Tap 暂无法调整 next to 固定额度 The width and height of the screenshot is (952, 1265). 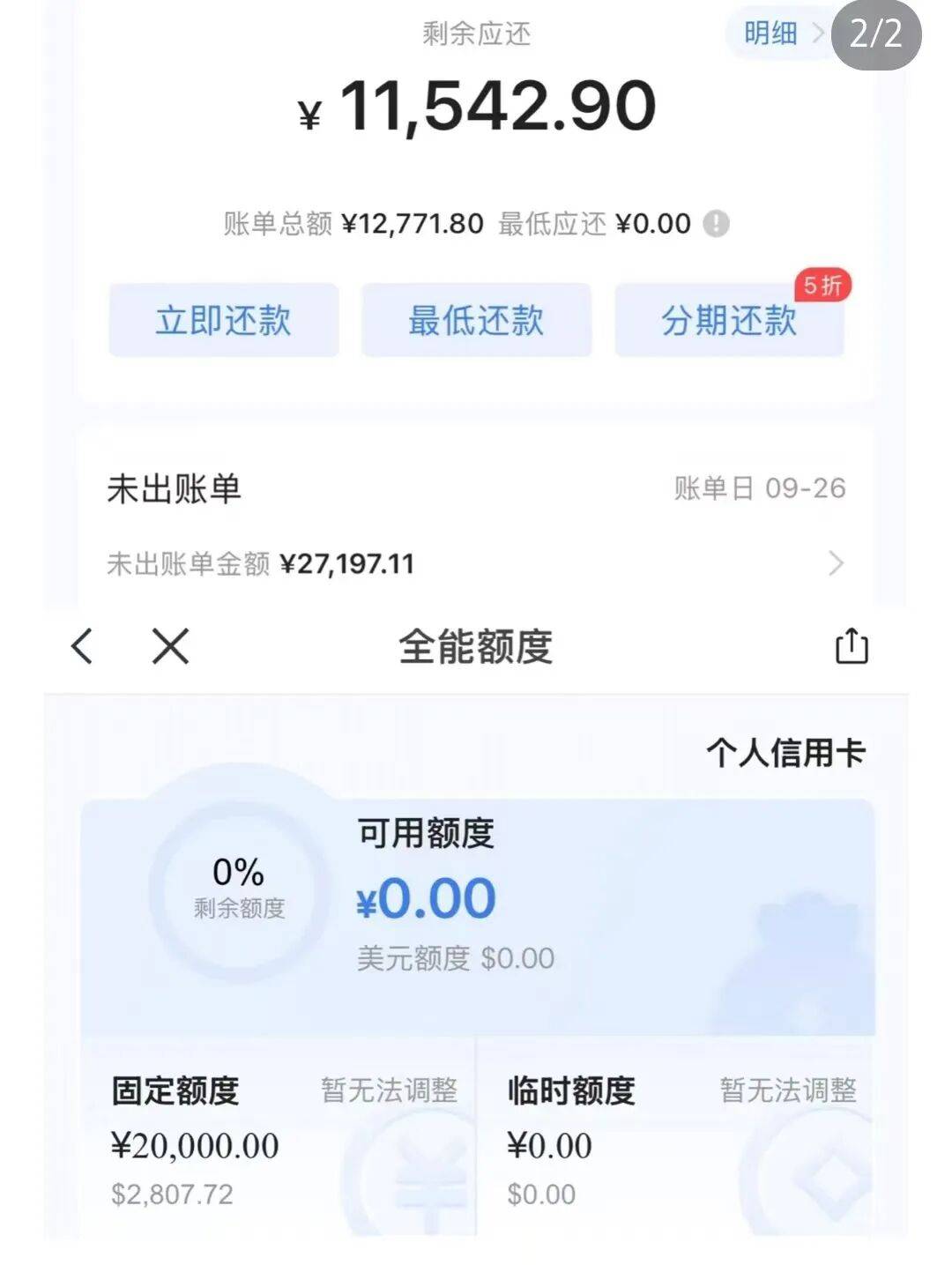[x=386, y=1090]
